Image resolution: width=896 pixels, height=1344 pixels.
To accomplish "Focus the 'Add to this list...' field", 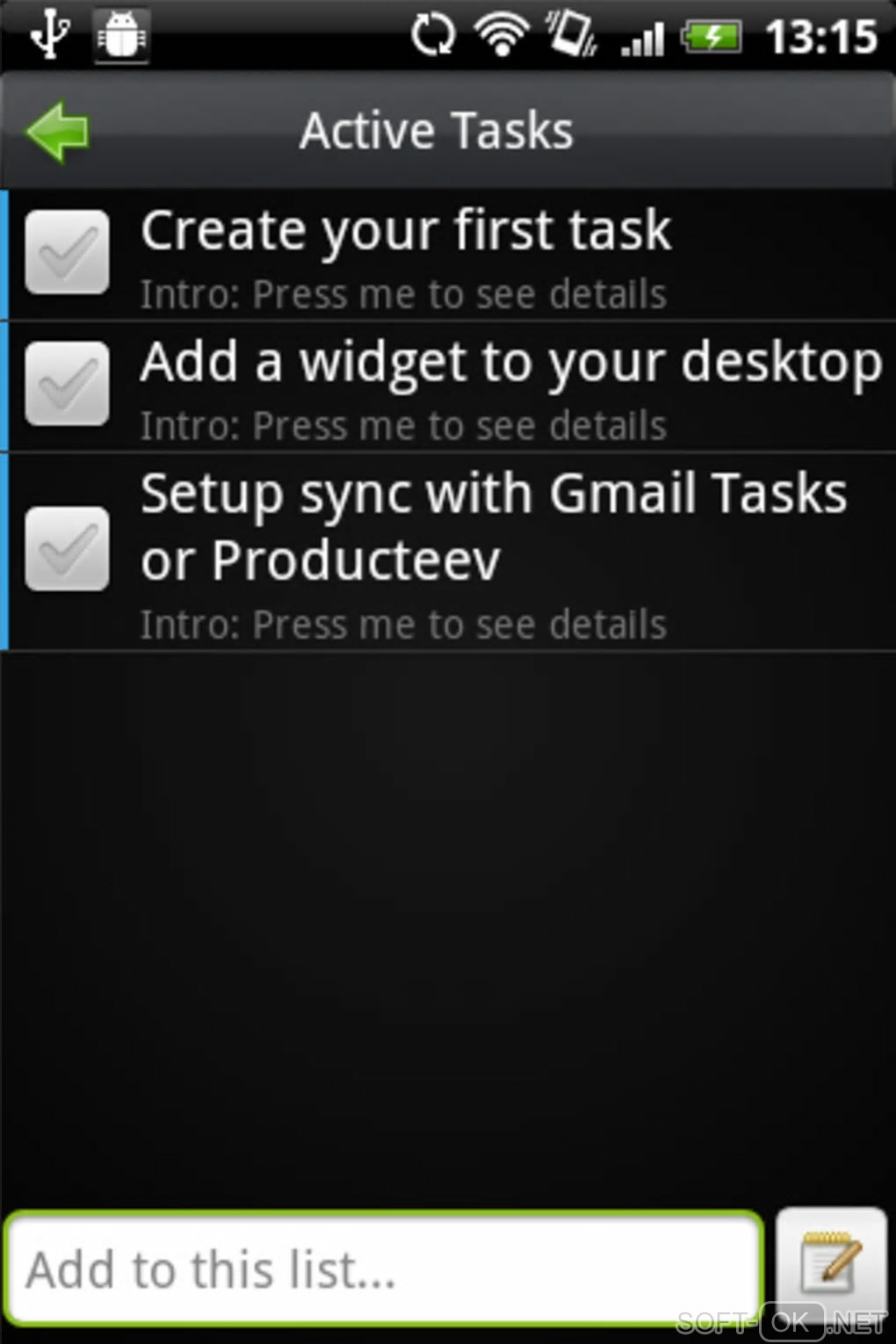I will coord(383,1268).
